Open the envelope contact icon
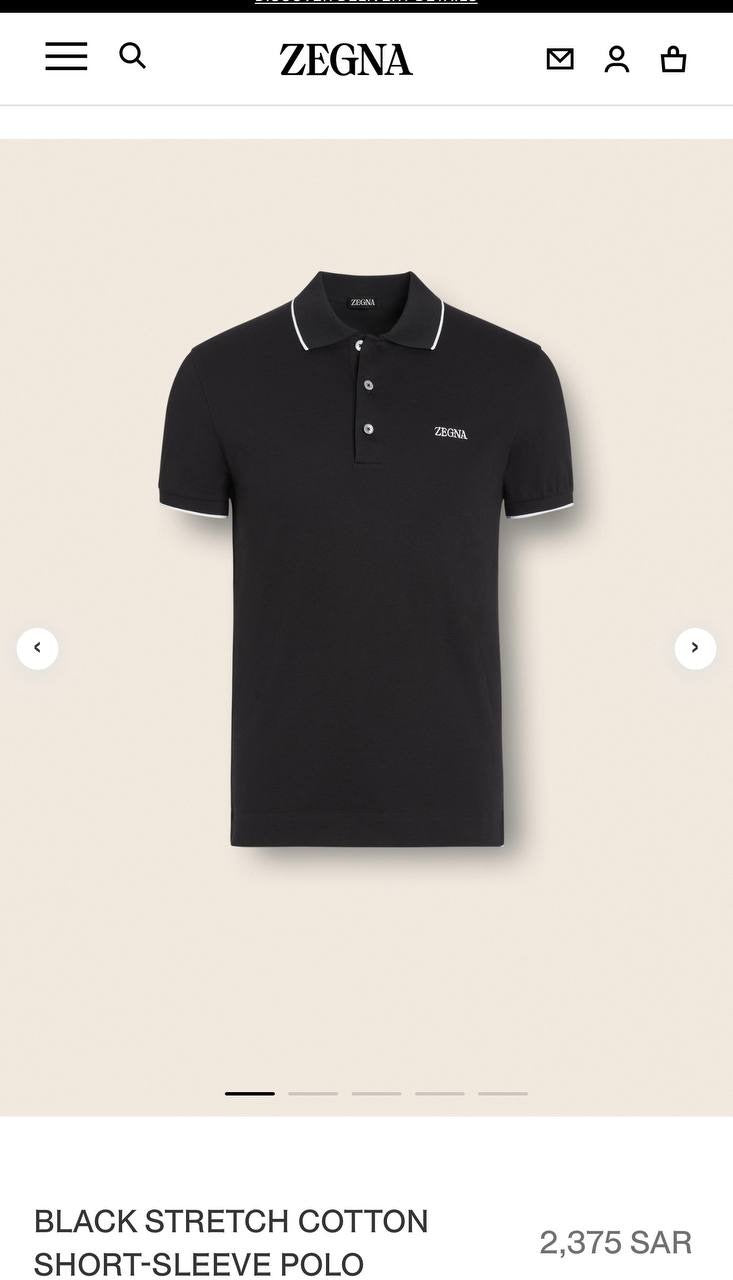The height and width of the screenshot is (1280, 733). coord(560,59)
